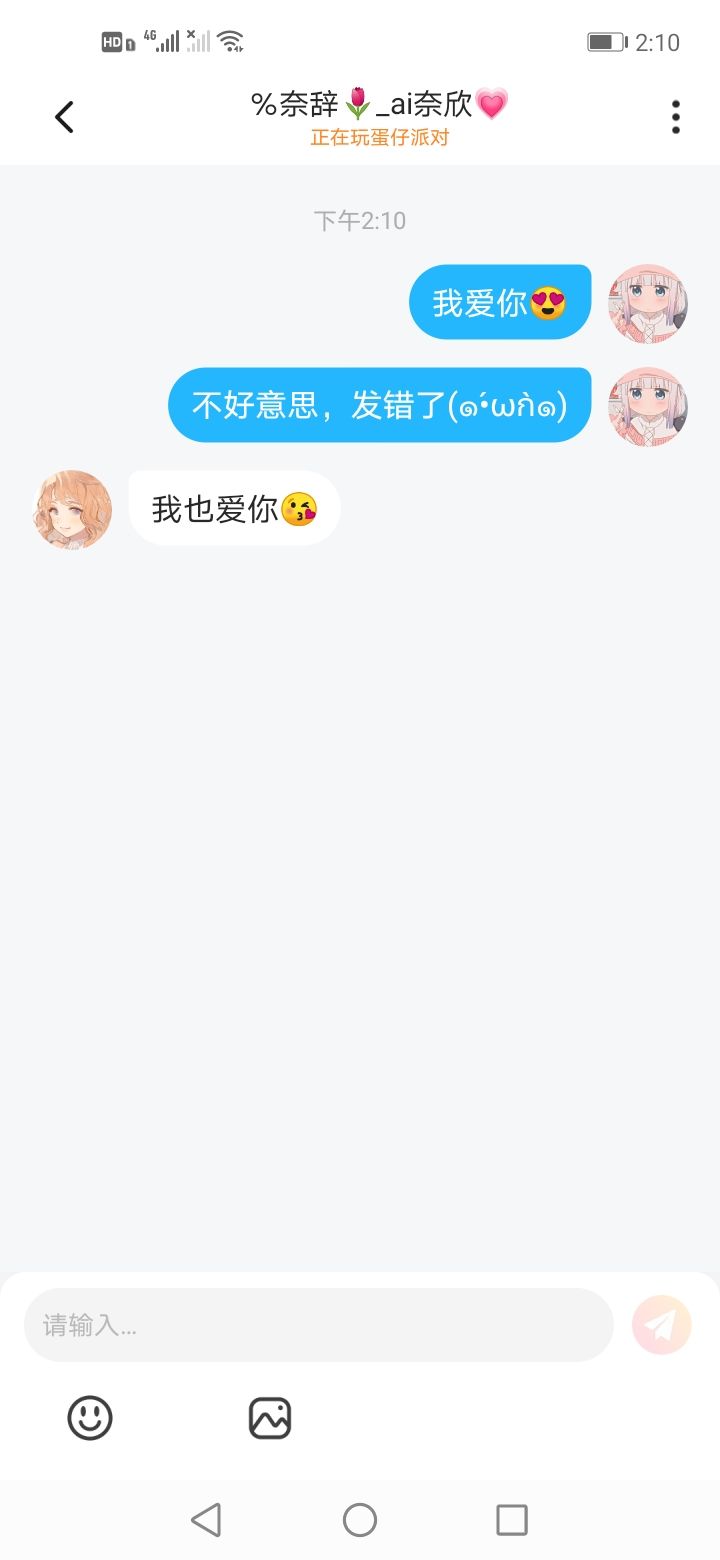Open the recent apps square button
Viewport: 720px width, 1560px height.
pos(511,1520)
